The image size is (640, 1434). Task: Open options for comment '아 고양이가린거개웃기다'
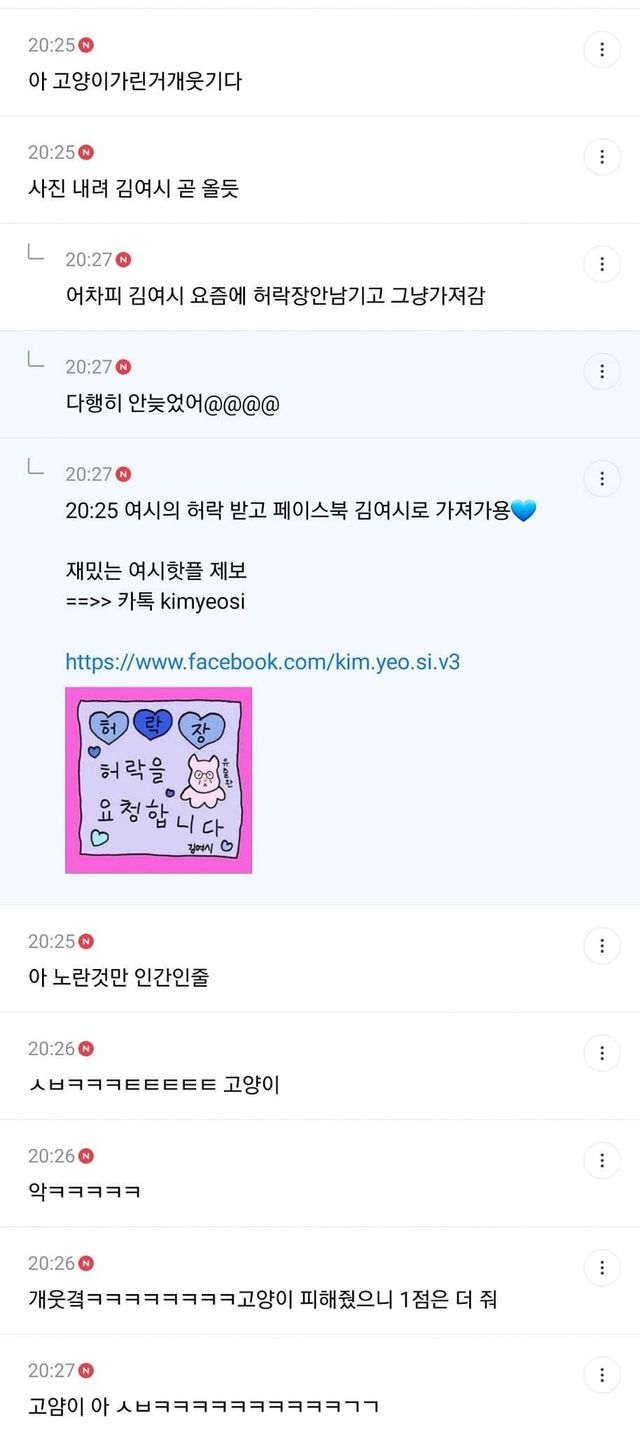602,49
